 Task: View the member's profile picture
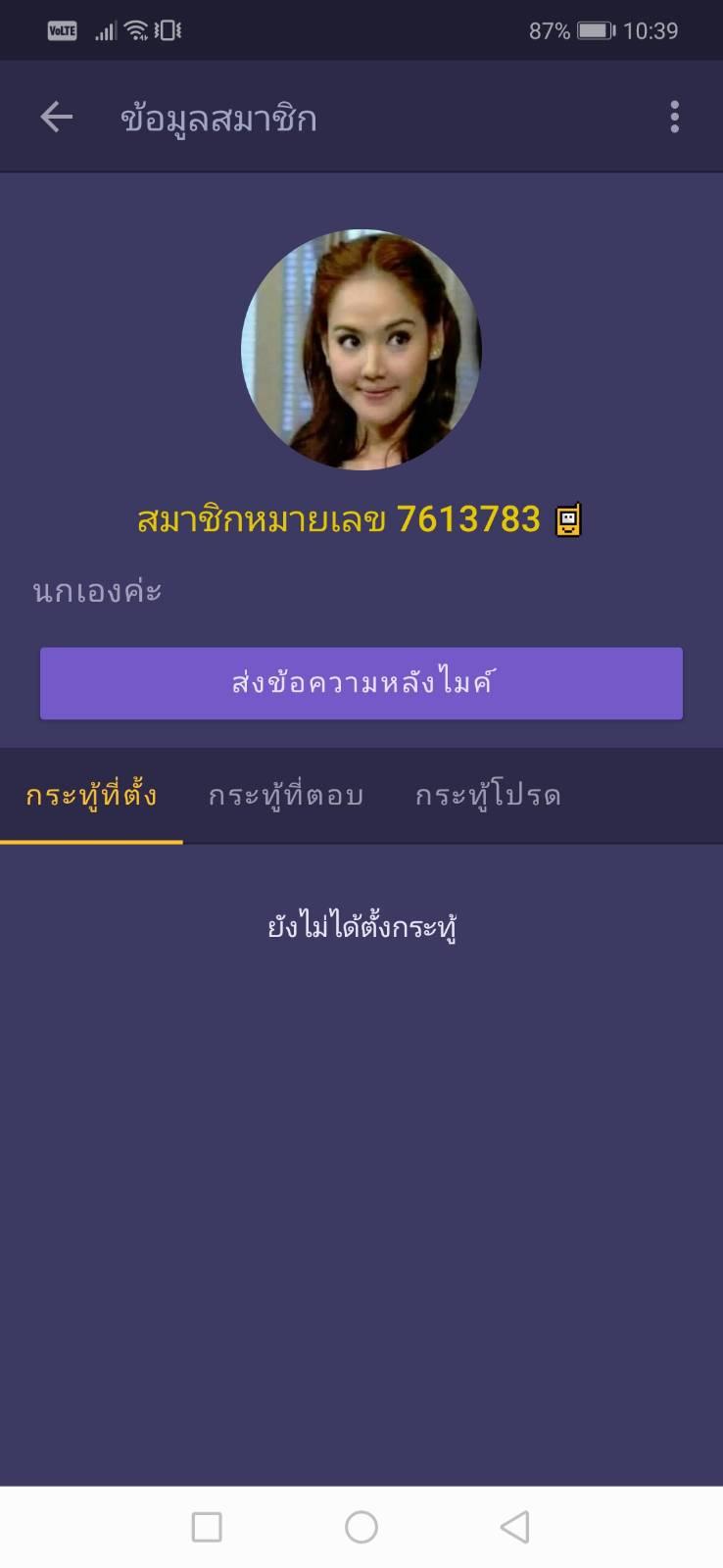click(x=361, y=350)
